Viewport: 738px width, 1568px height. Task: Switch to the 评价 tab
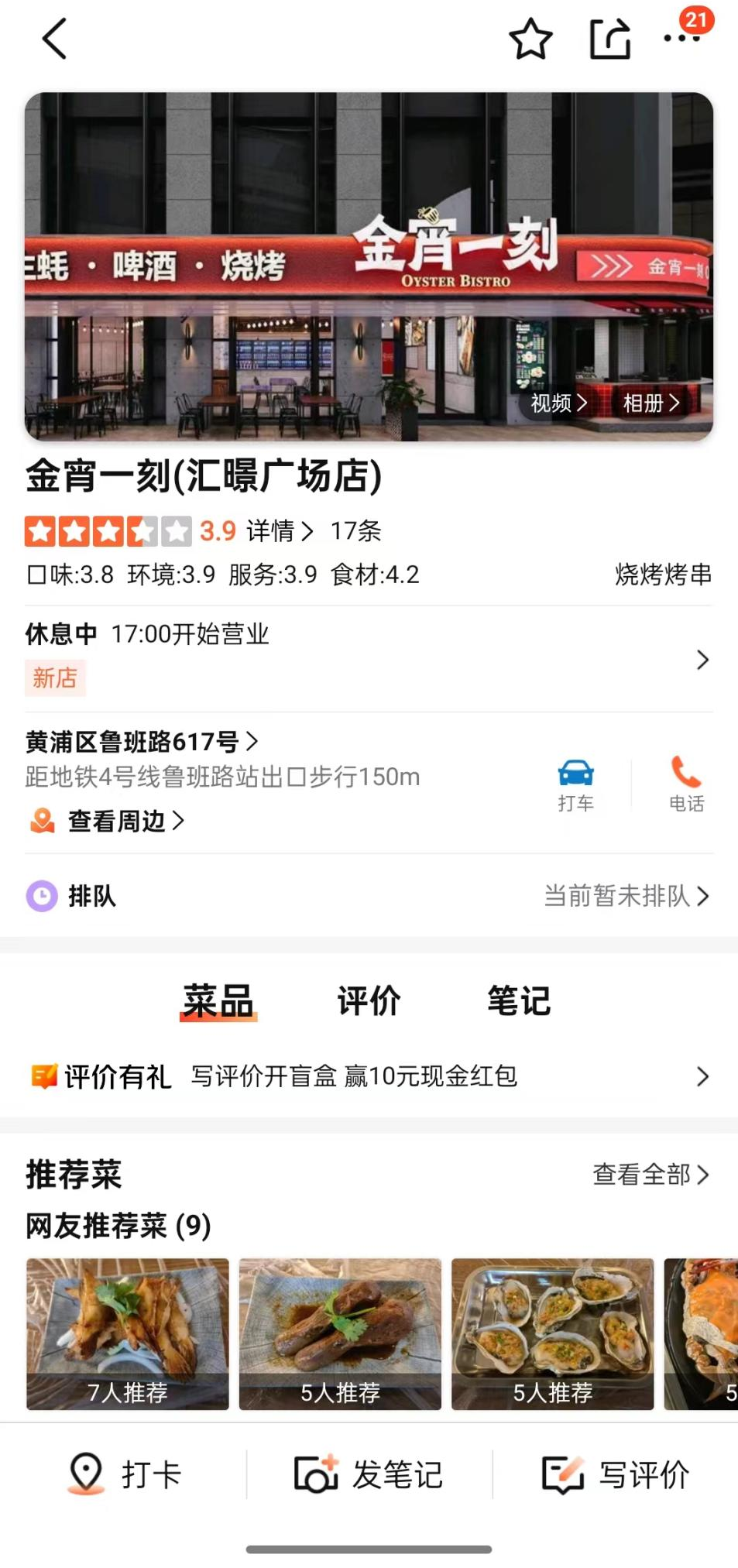[x=369, y=1000]
